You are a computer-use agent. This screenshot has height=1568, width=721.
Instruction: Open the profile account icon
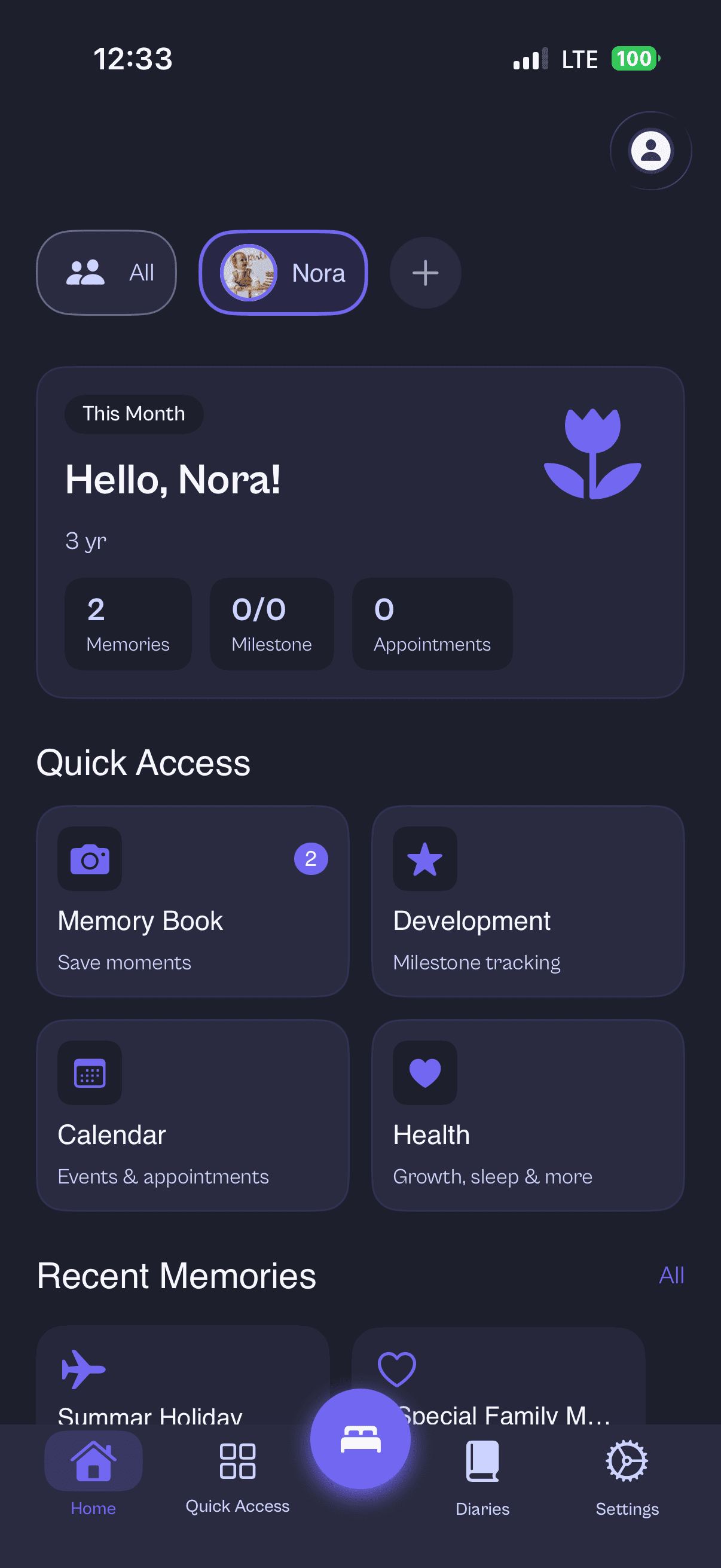650,150
